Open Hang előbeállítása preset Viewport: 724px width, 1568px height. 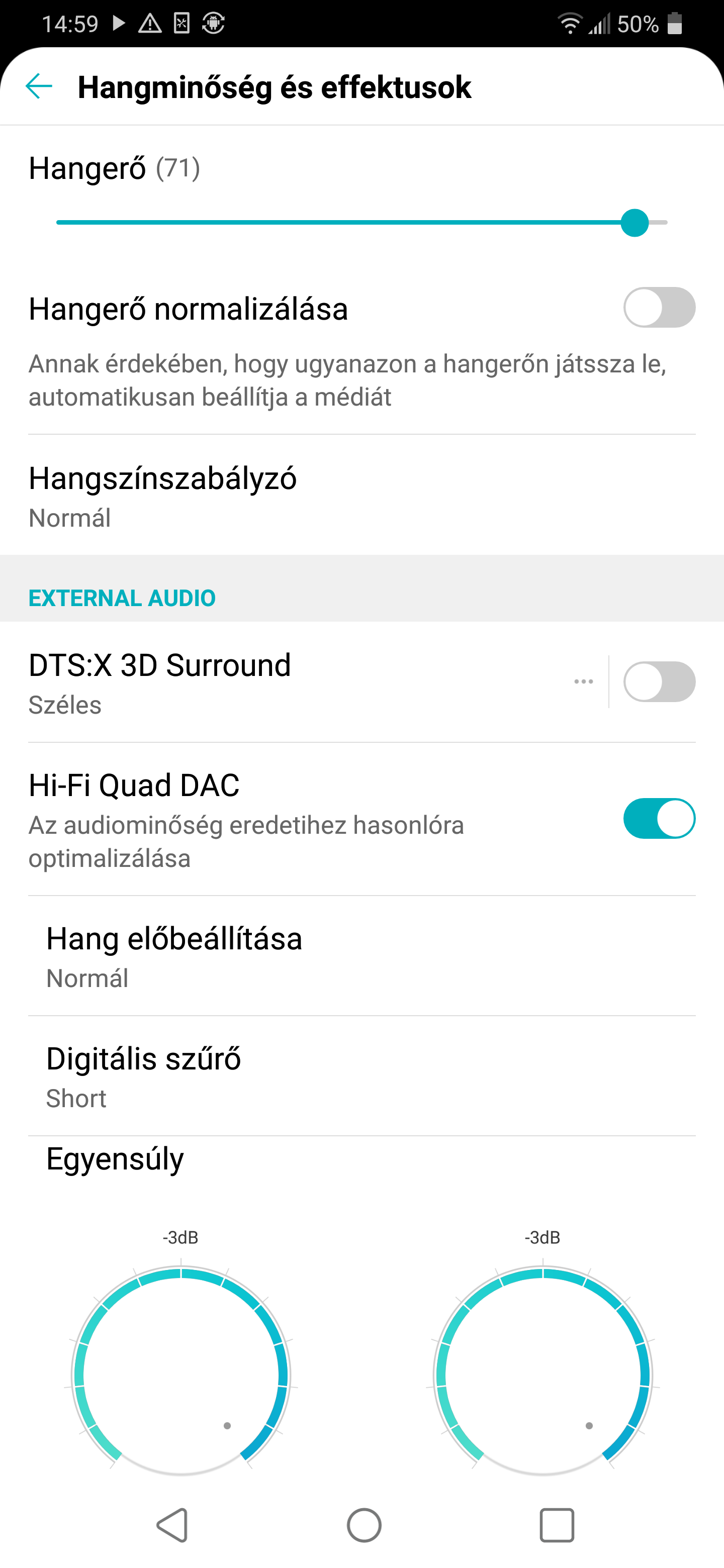tap(361, 956)
